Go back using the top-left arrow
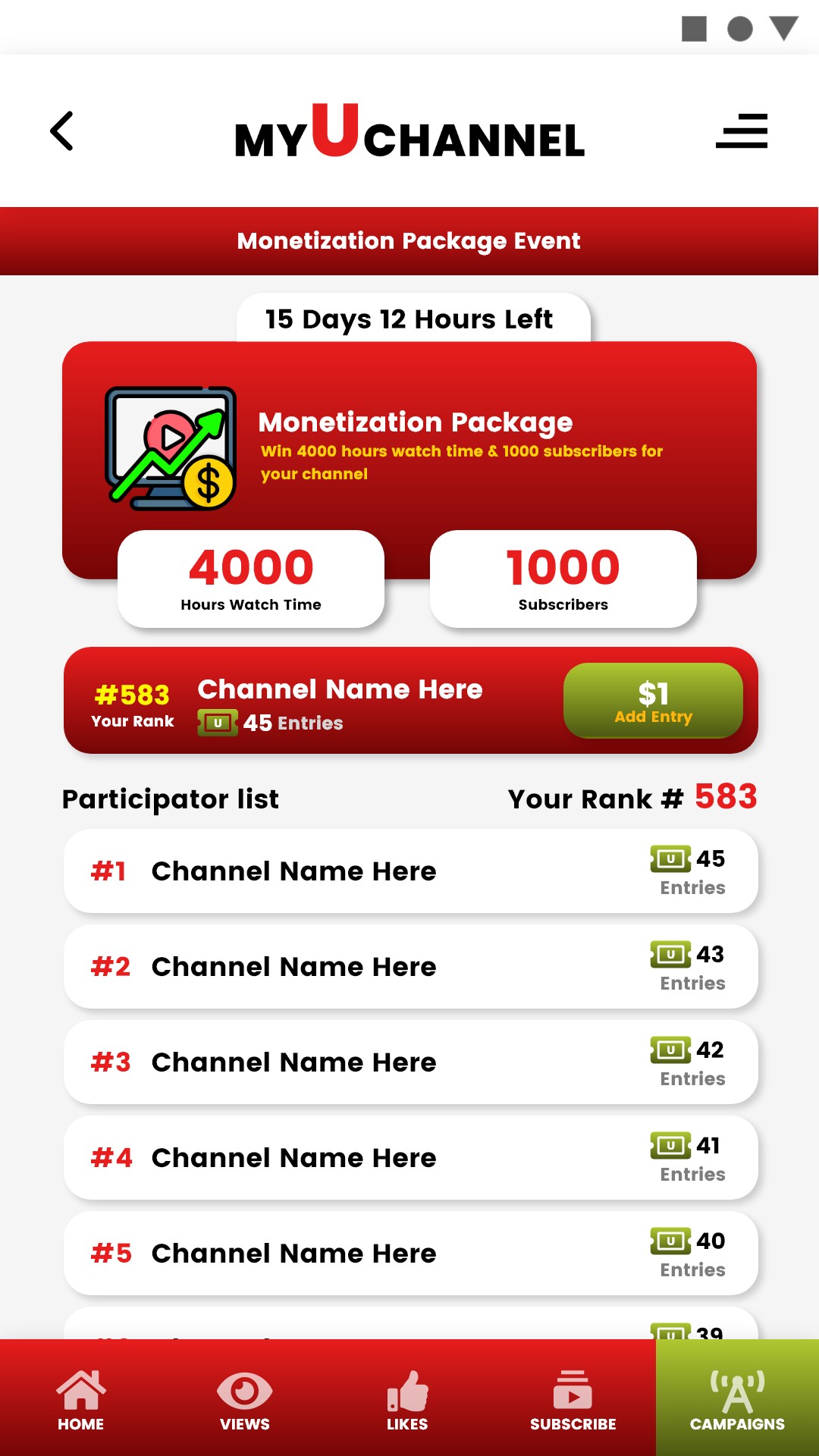This screenshot has width=819, height=1456. (62, 131)
